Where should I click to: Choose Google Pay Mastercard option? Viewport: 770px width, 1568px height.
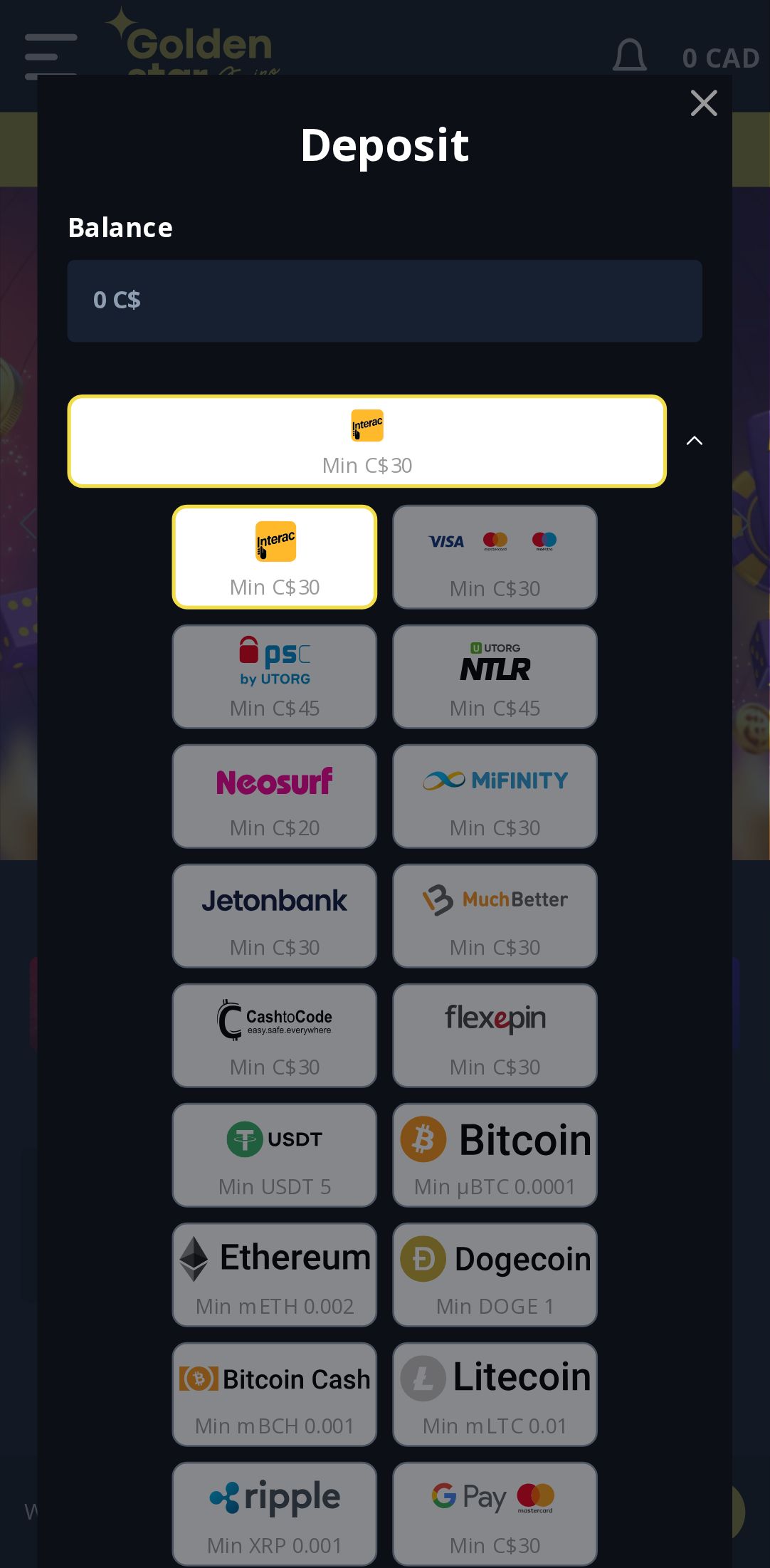495,1514
